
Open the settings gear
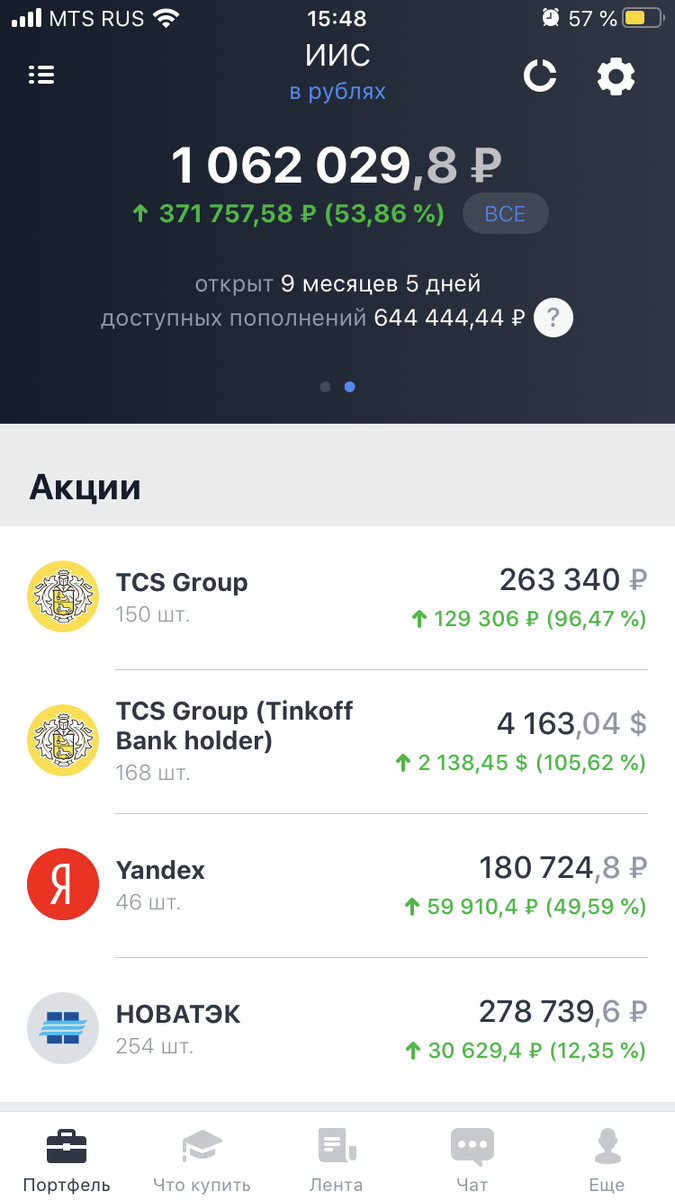[x=615, y=76]
